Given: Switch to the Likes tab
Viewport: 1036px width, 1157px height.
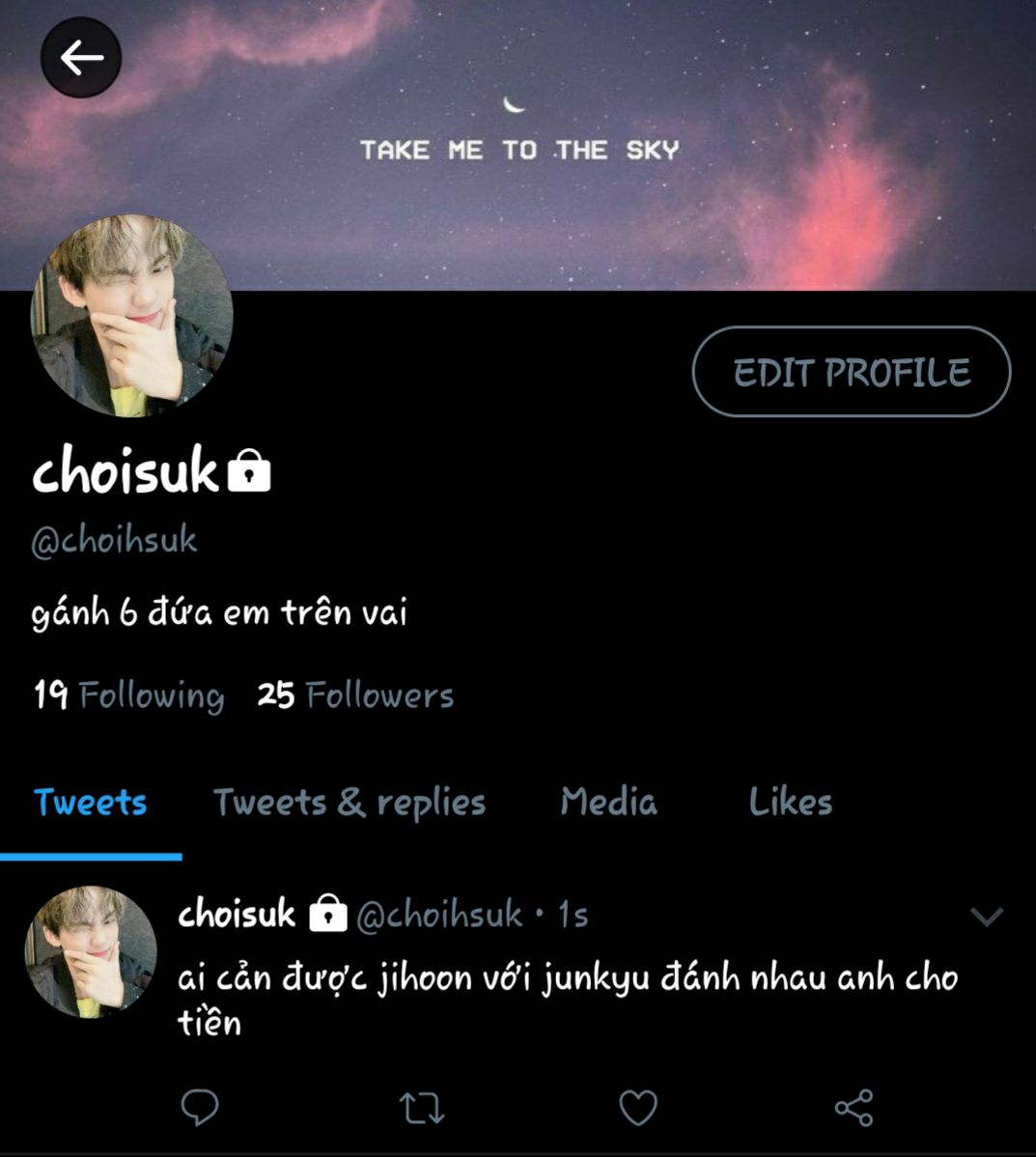Looking at the screenshot, I should click(x=790, y=803).
